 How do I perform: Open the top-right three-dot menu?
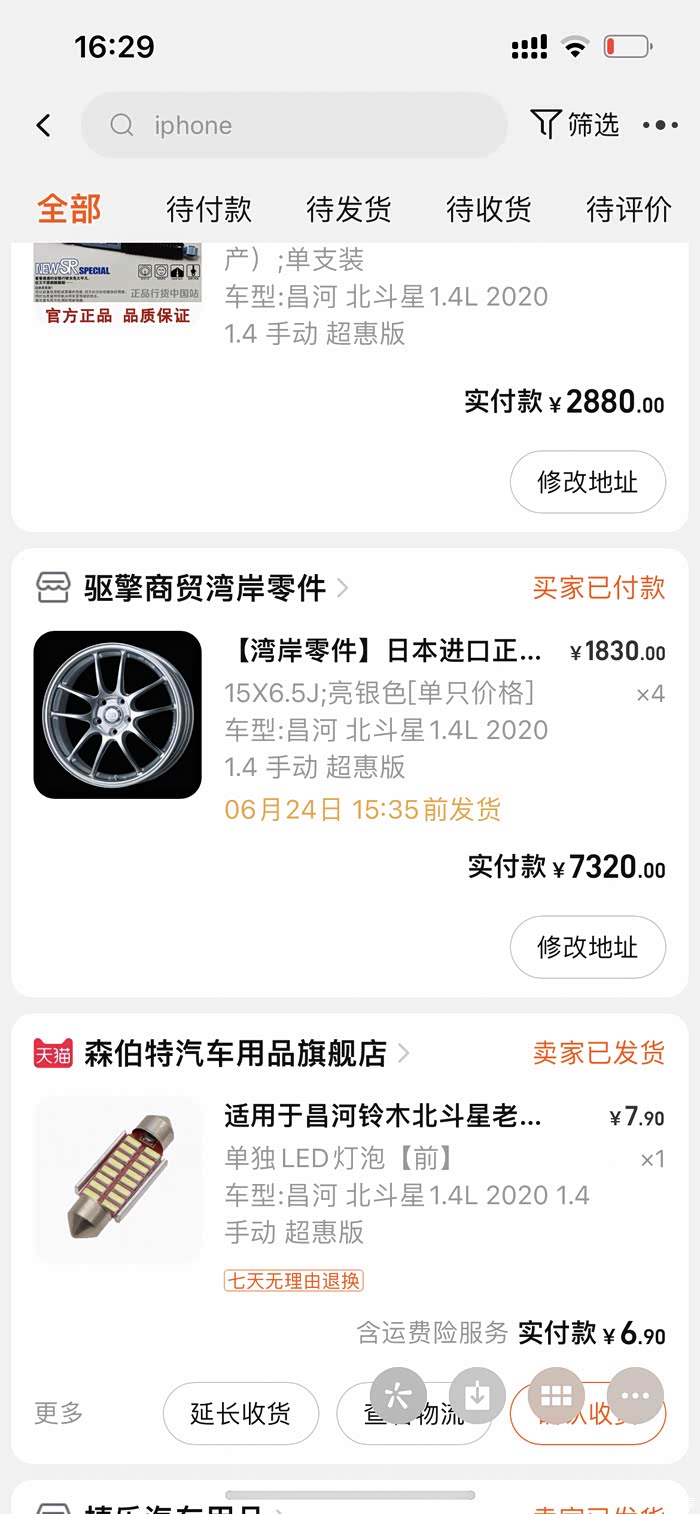tap(660, 125)
